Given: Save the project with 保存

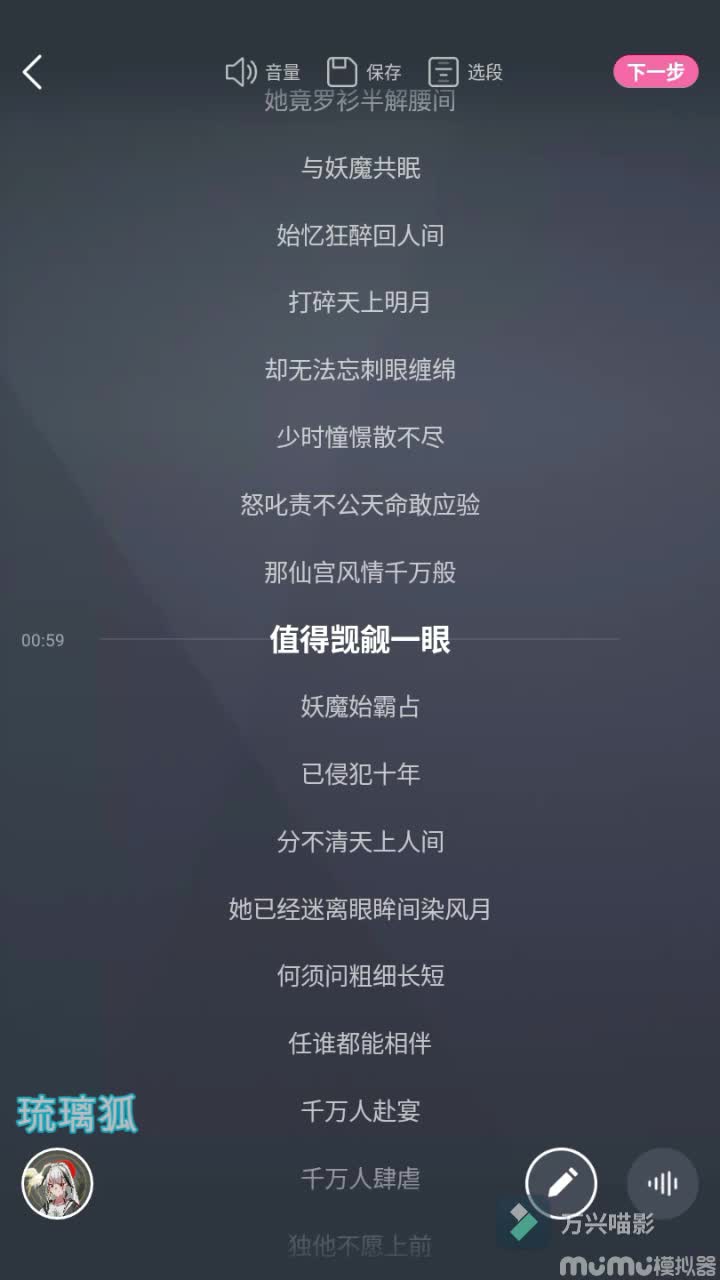Looking at the screenshot, I should (364, 72).
